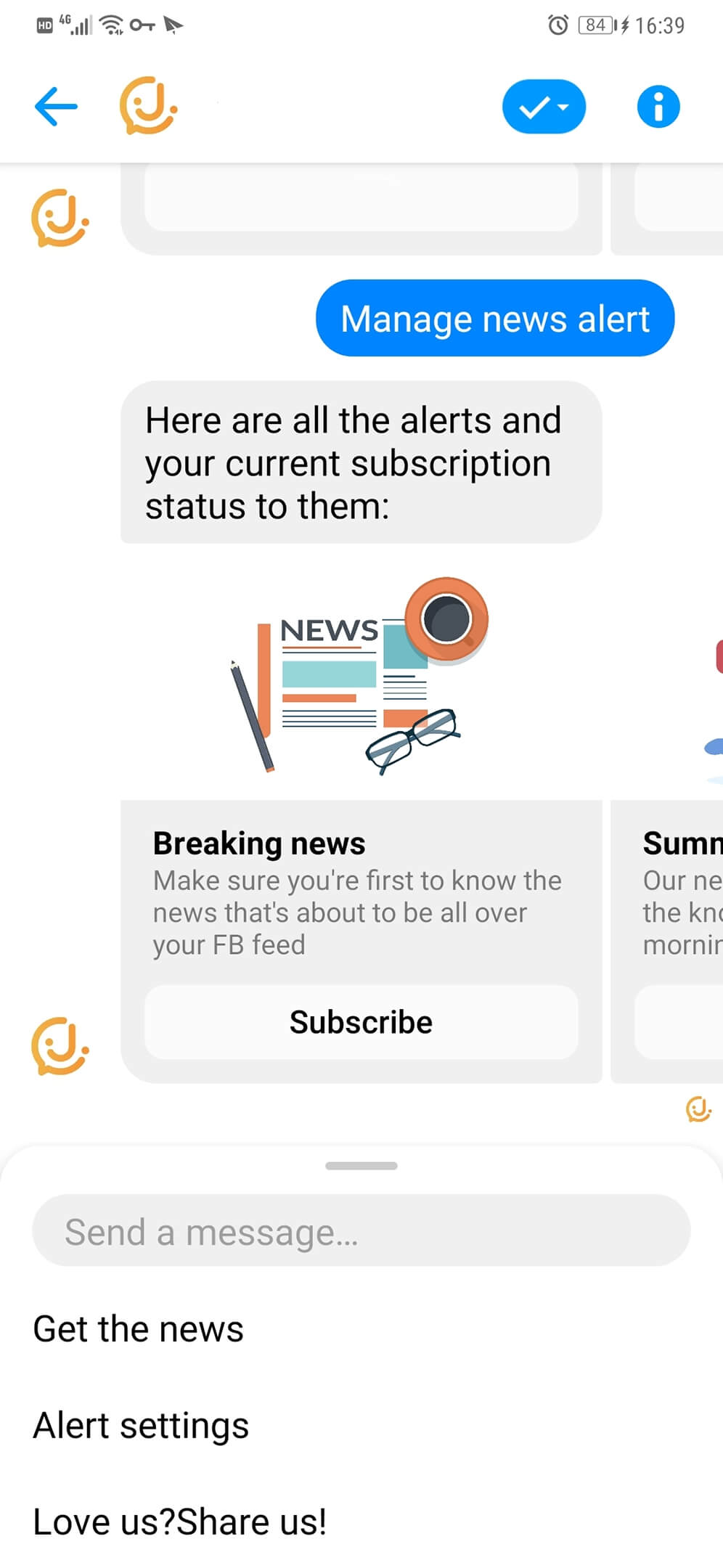Screen dimensions: 723x1568
Task: Select Get the news menu option
Action: (139, 1329)
